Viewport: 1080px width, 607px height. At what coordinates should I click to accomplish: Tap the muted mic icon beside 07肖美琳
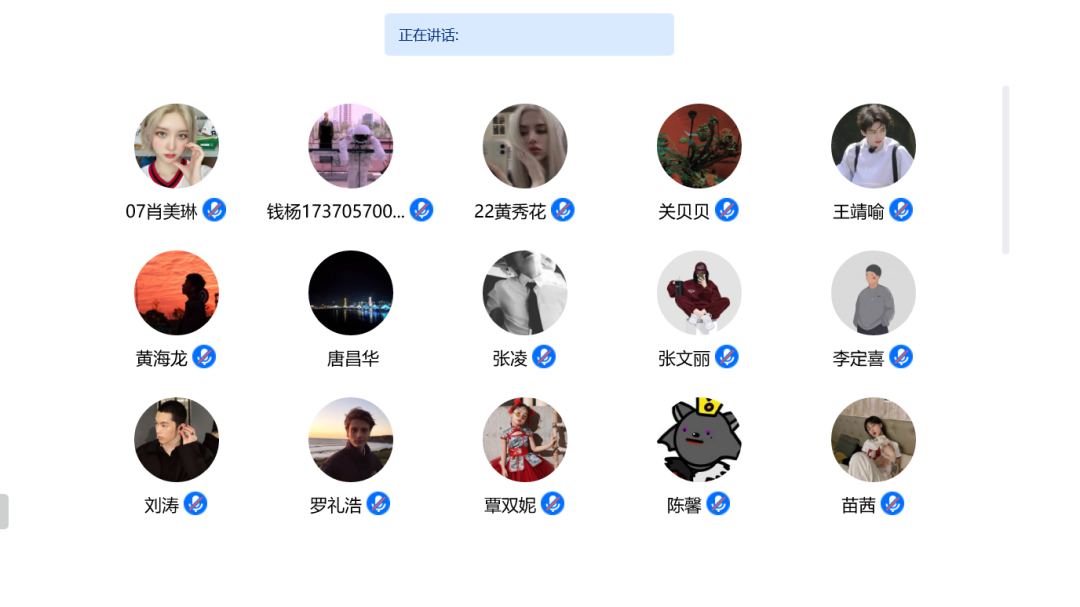coord(214,210)
